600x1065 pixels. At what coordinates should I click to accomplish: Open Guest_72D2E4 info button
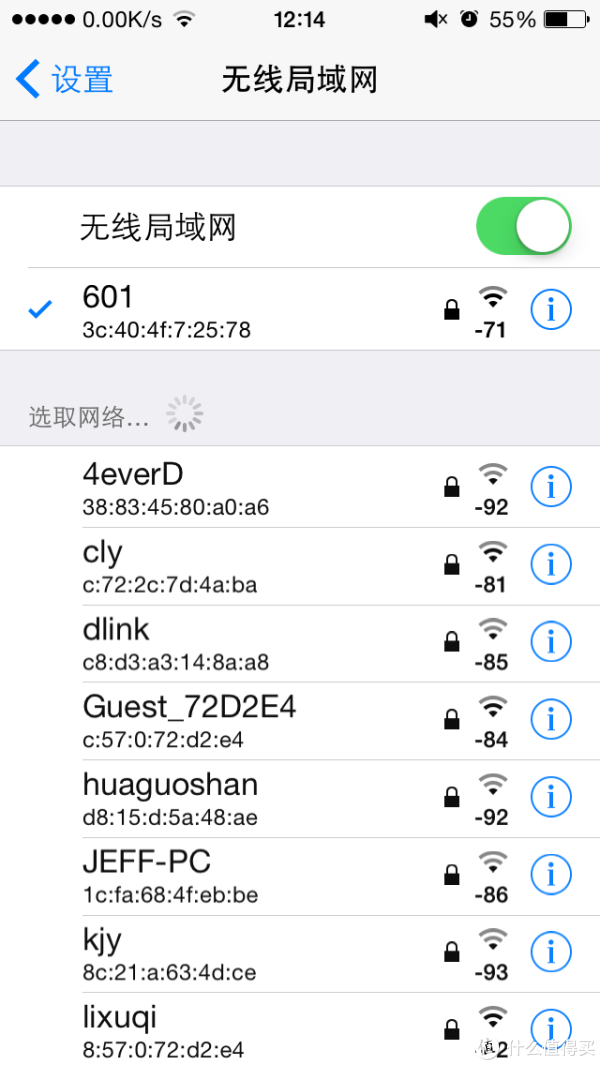550,720
